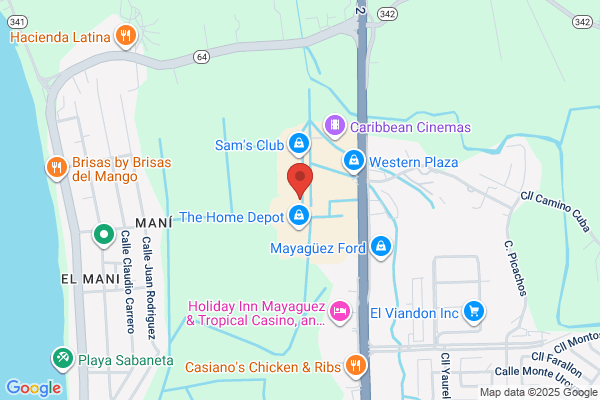
Task: Open El Viandon Inc store marker
Action: [x=474, y=312]
